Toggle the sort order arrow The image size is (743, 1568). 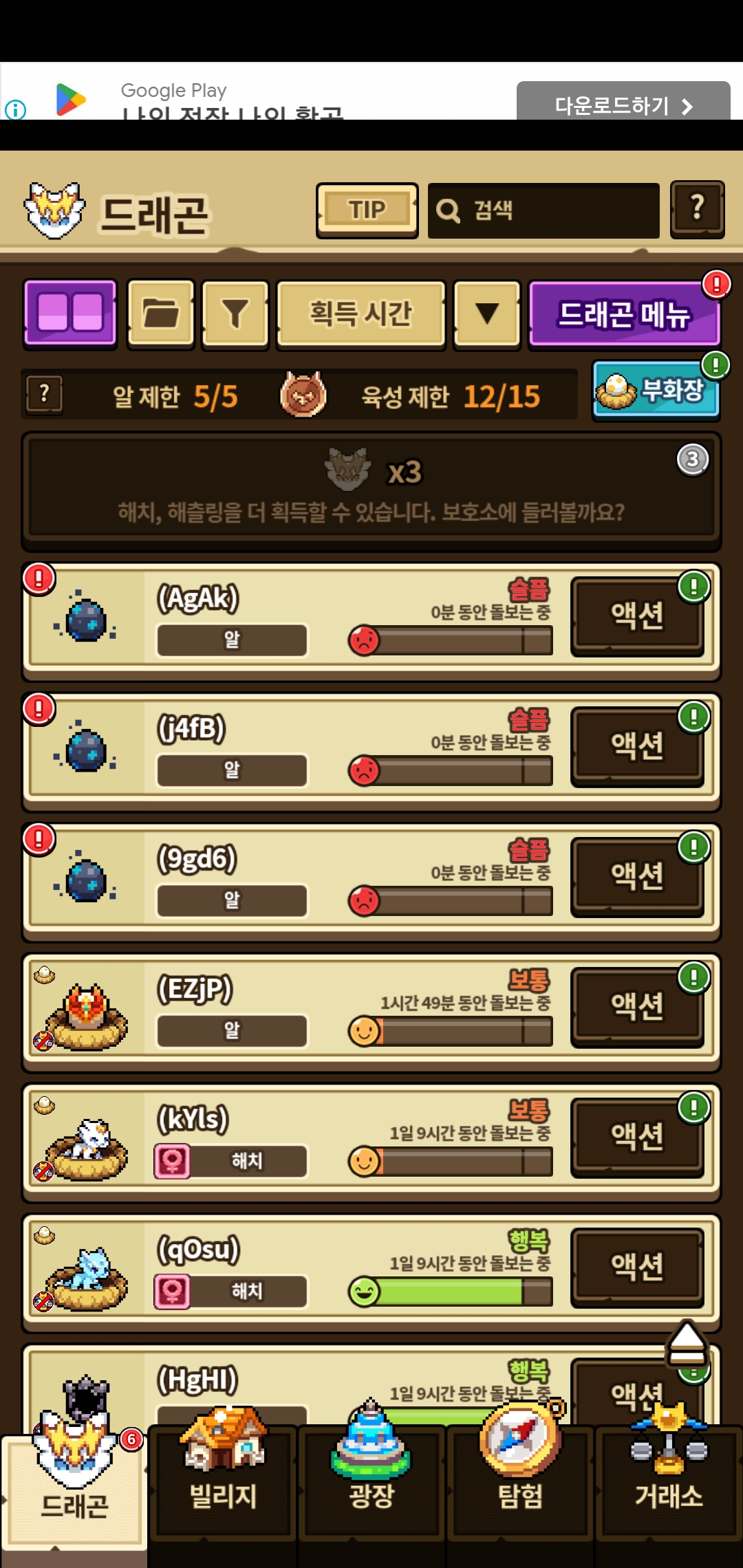click(487, 313)
